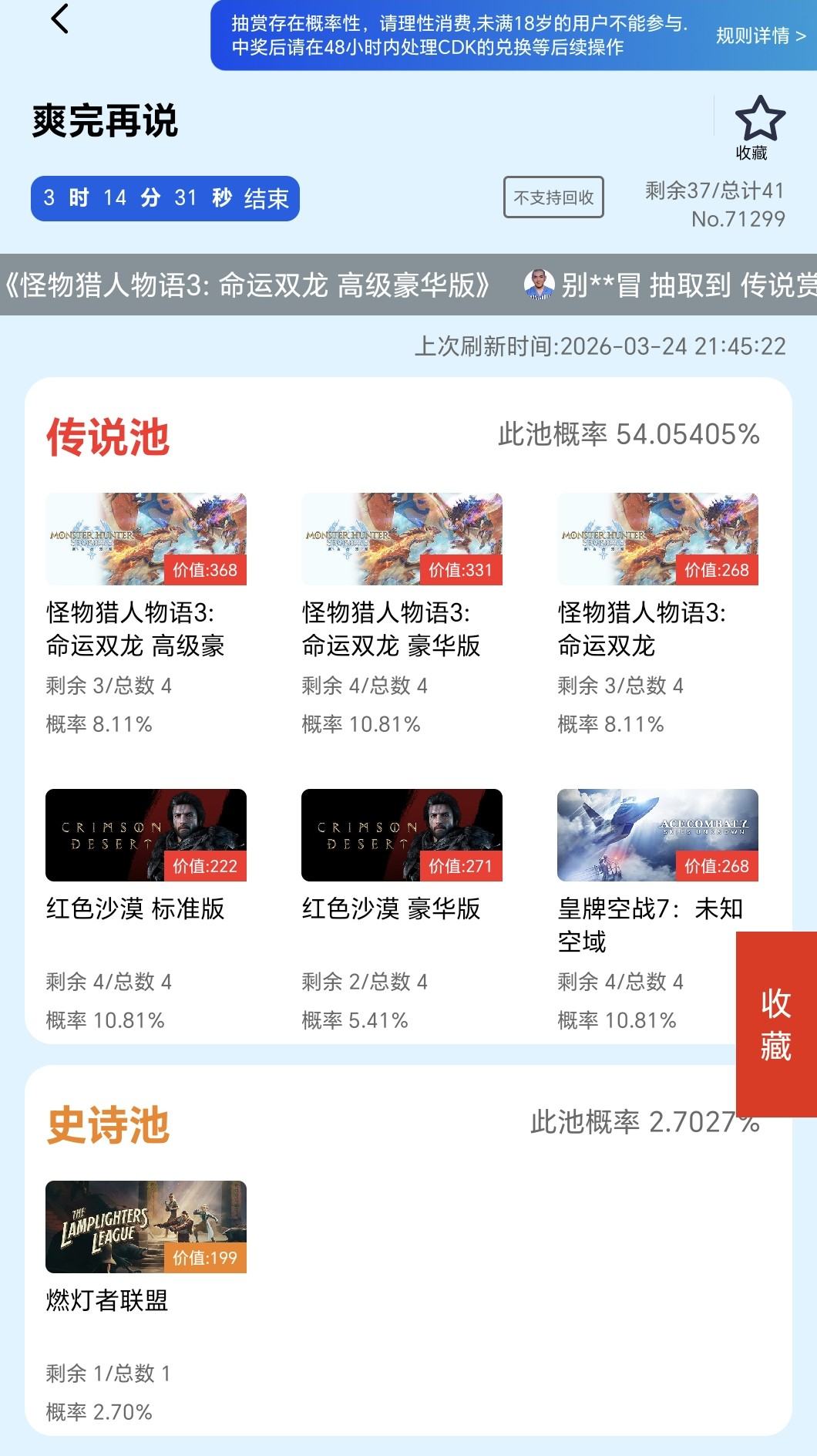Viewport: 817px width, 1456px height.
Task: Open 燃灯者联盟 card in 史诗池
Action: pos(146,1227)
